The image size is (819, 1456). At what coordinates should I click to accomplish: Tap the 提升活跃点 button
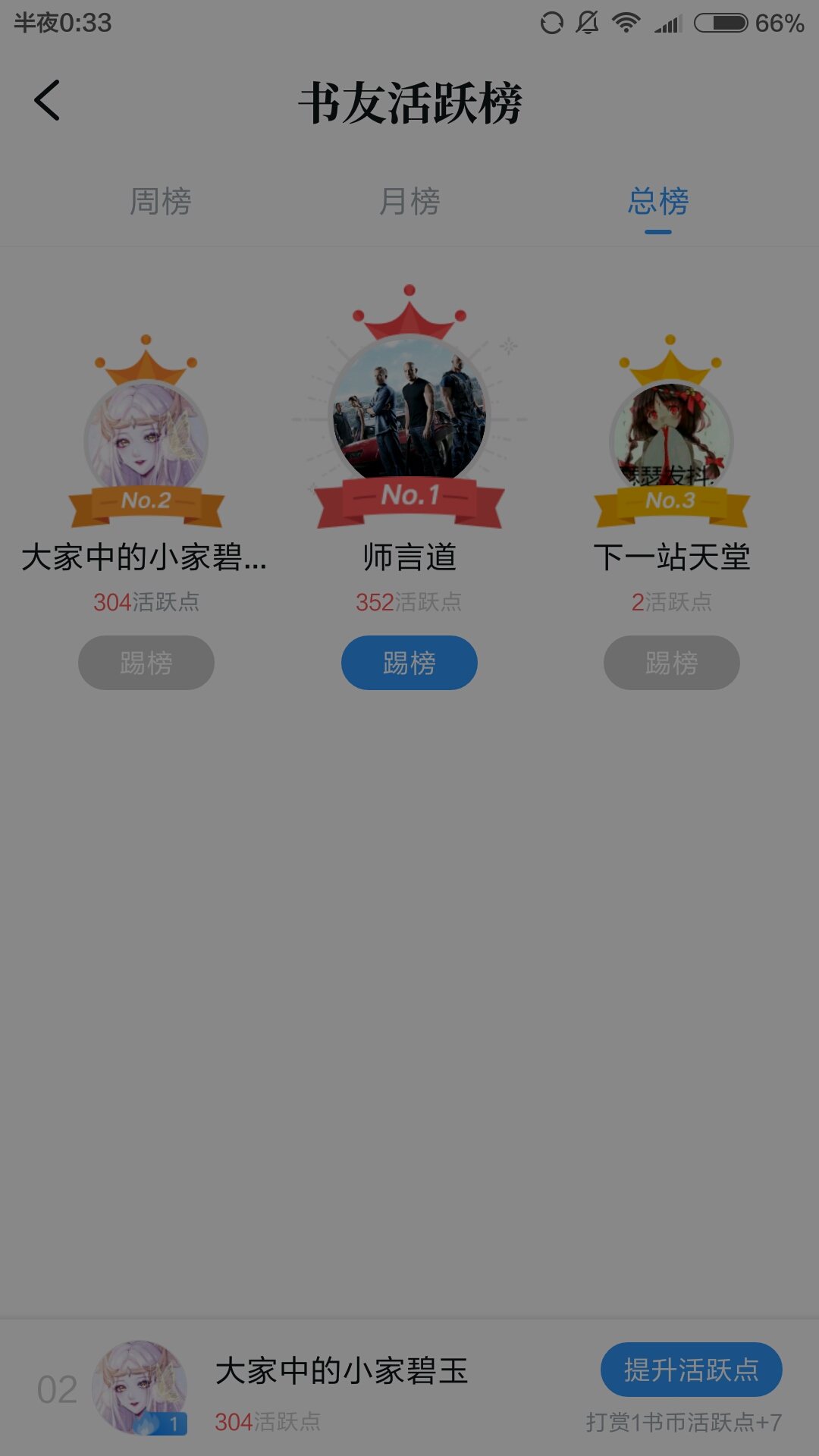(692, 1370)
